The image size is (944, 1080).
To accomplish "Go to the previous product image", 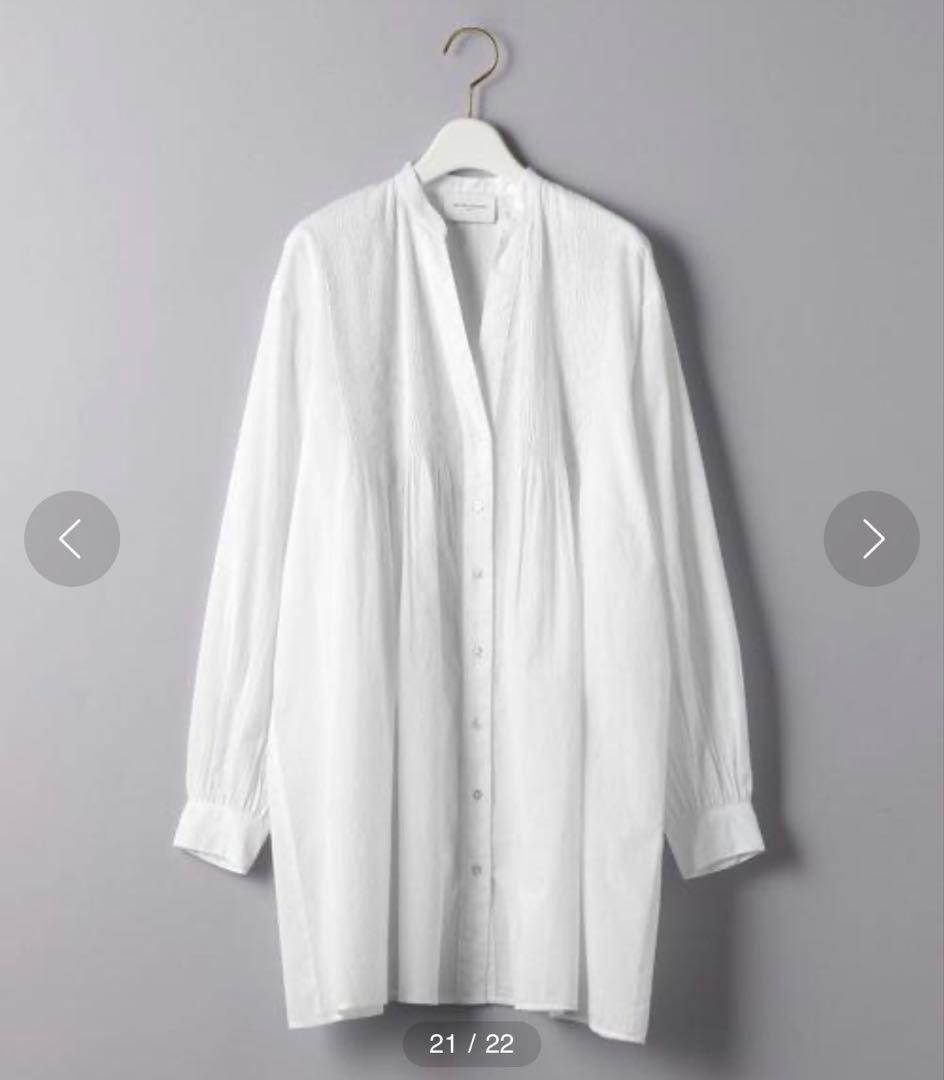I will coord(72,539).
